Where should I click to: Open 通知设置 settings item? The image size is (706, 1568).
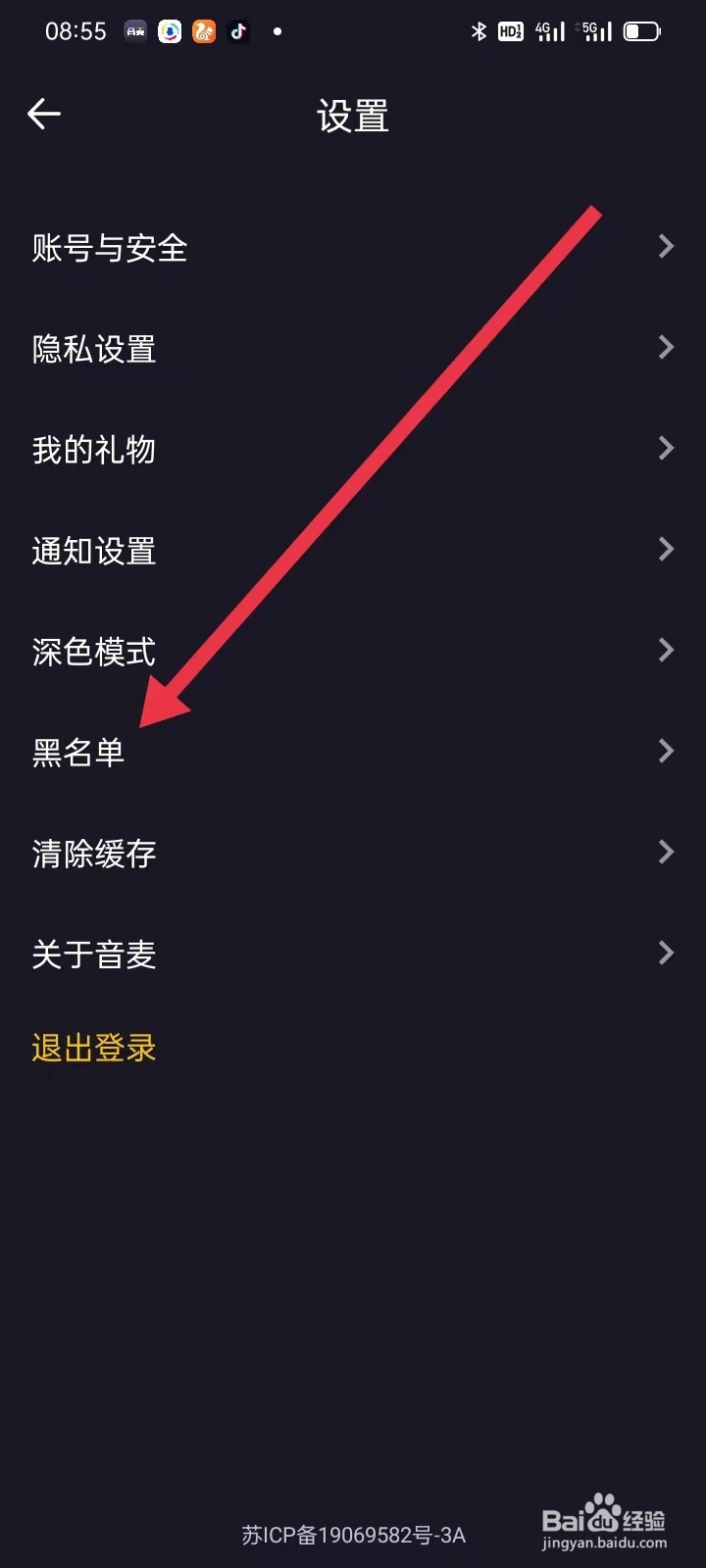pyautogui.click(x=93, y=550)
